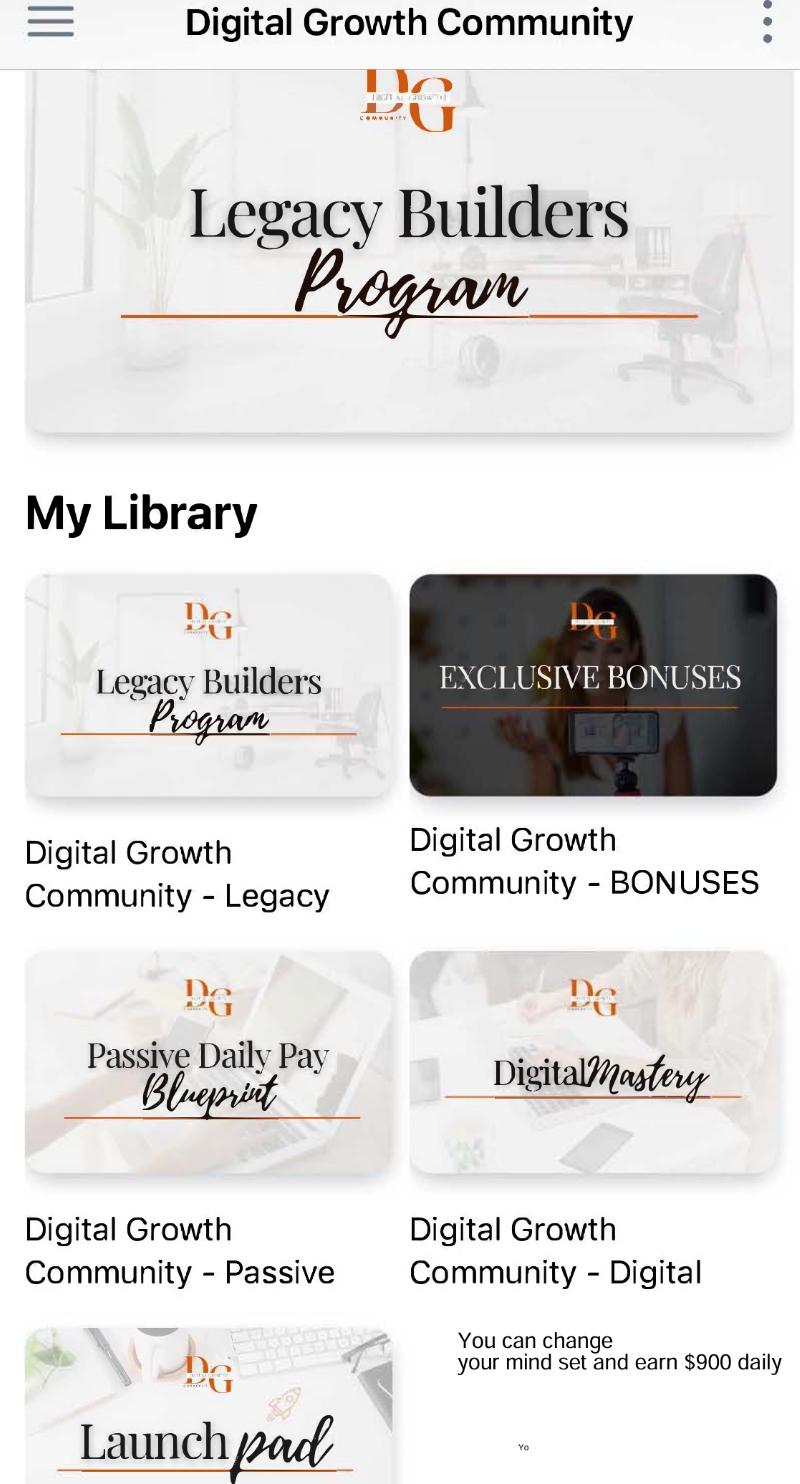Open the Exclusive Bonuses course card
The width and height of the screenshot is (800, 1484).
[593, 685]
